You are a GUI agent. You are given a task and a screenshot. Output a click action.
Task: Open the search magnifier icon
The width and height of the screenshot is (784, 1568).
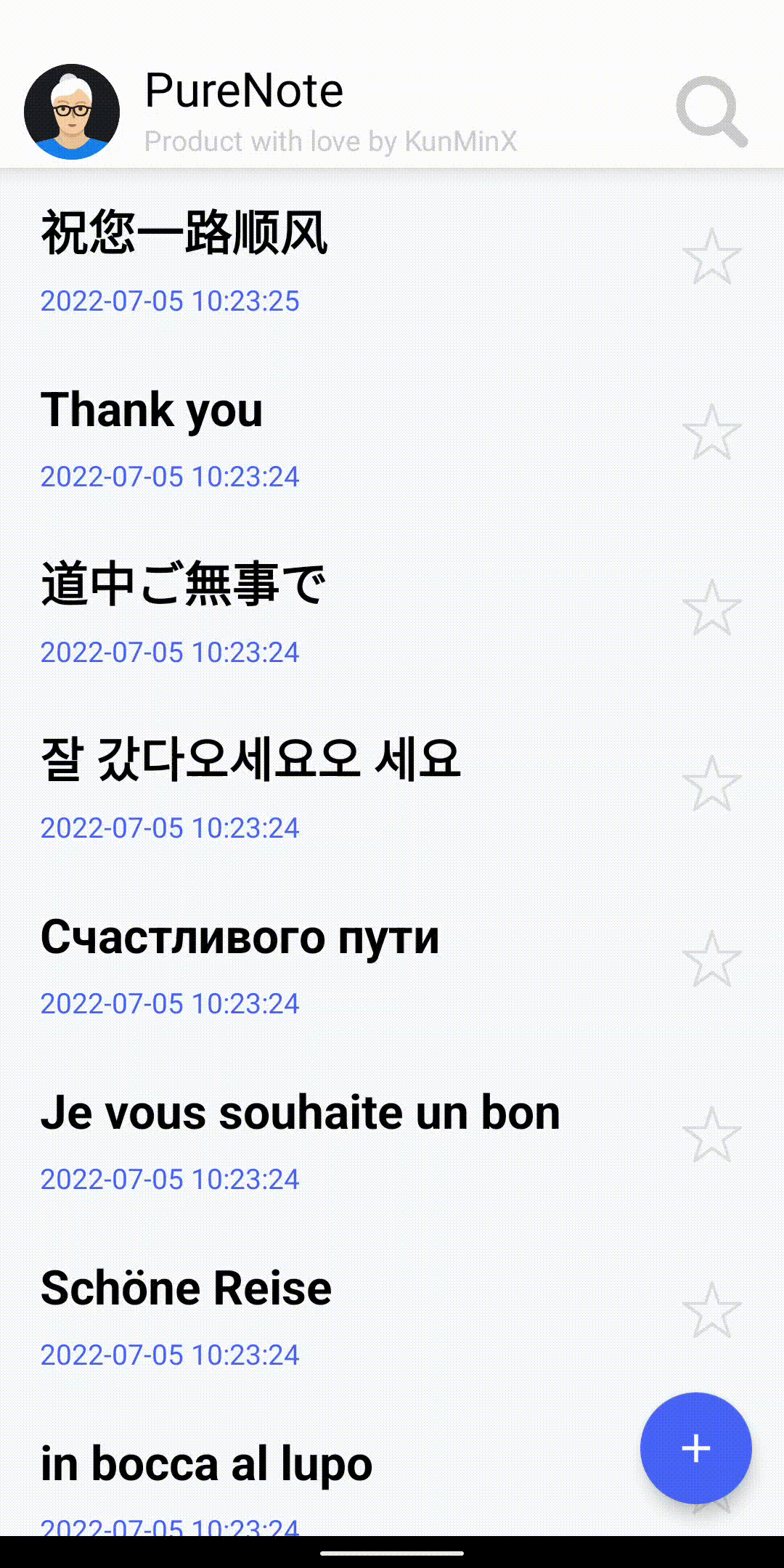click(712, 111)
